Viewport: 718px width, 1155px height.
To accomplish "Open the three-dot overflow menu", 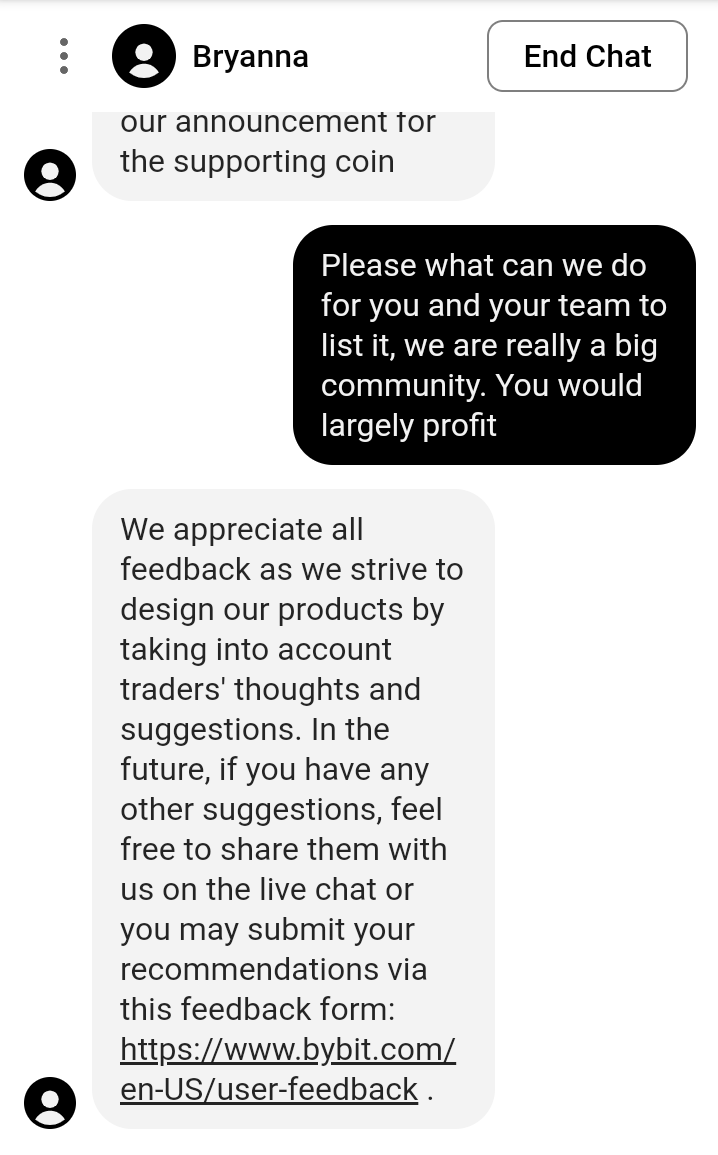I will click(64, 56).
